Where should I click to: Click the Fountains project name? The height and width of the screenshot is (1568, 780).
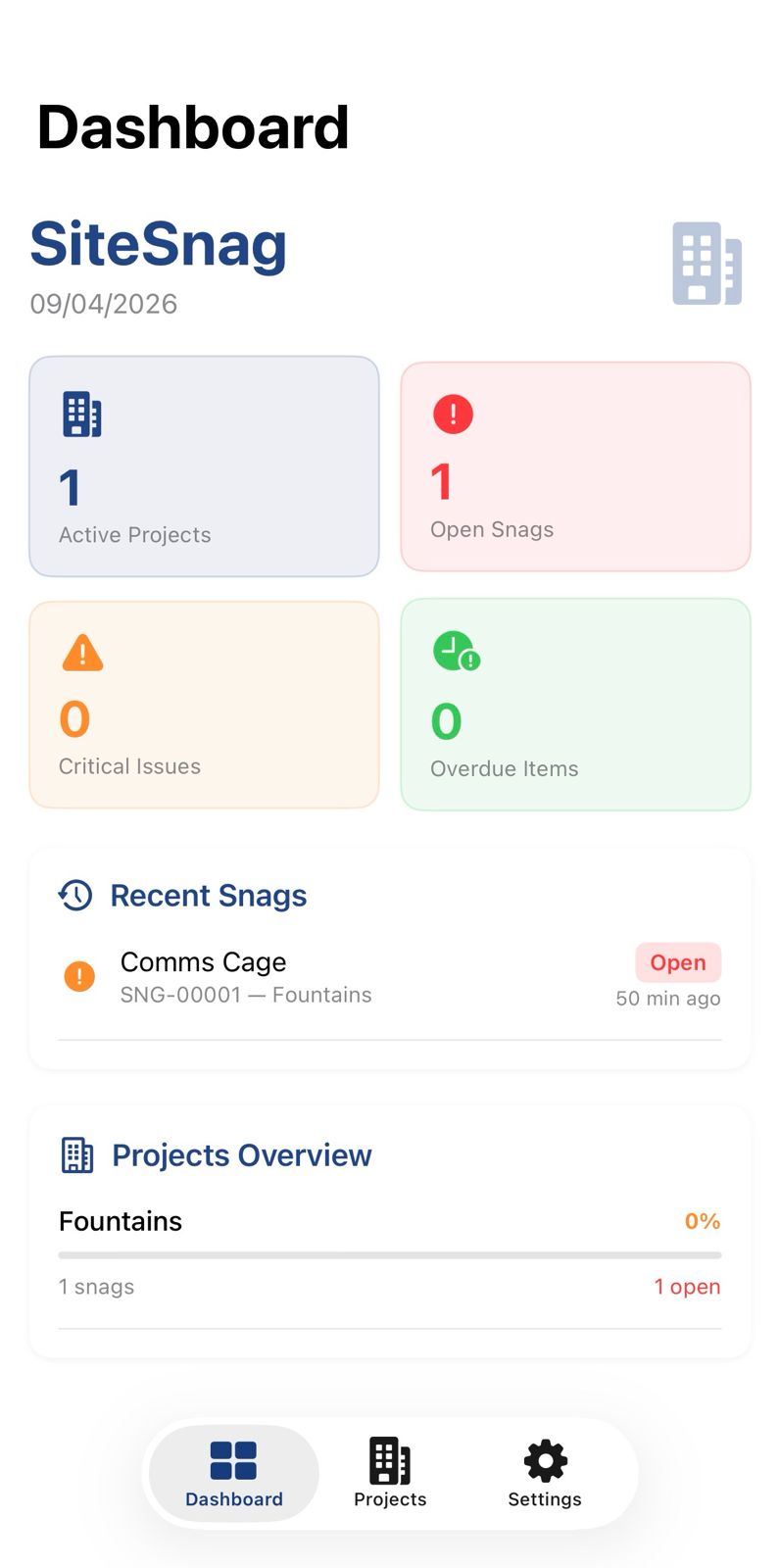tap(121, 1221)
